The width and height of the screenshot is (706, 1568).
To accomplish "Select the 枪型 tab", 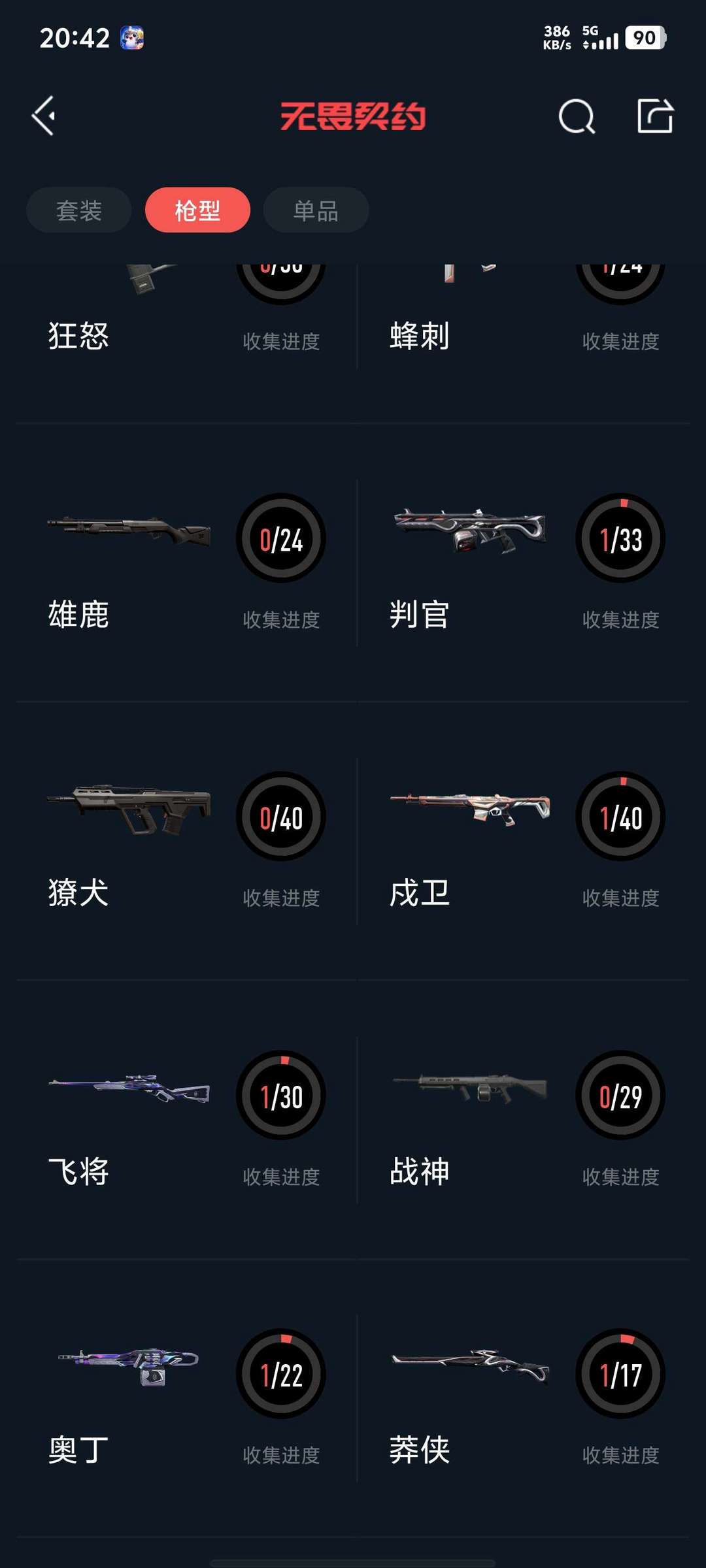I will (197, 210).
